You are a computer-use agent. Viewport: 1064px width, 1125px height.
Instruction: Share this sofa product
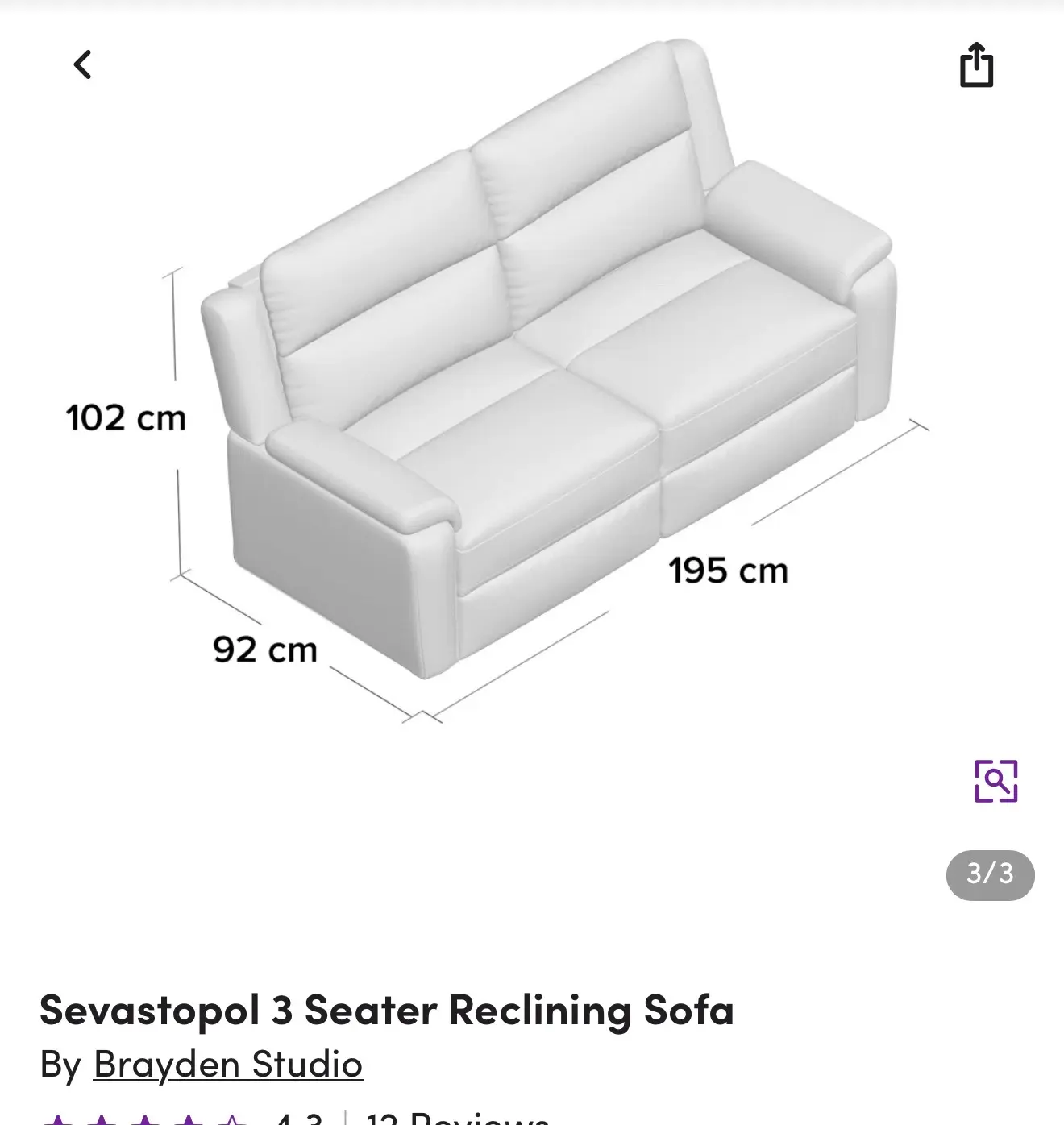coord(976,64)
